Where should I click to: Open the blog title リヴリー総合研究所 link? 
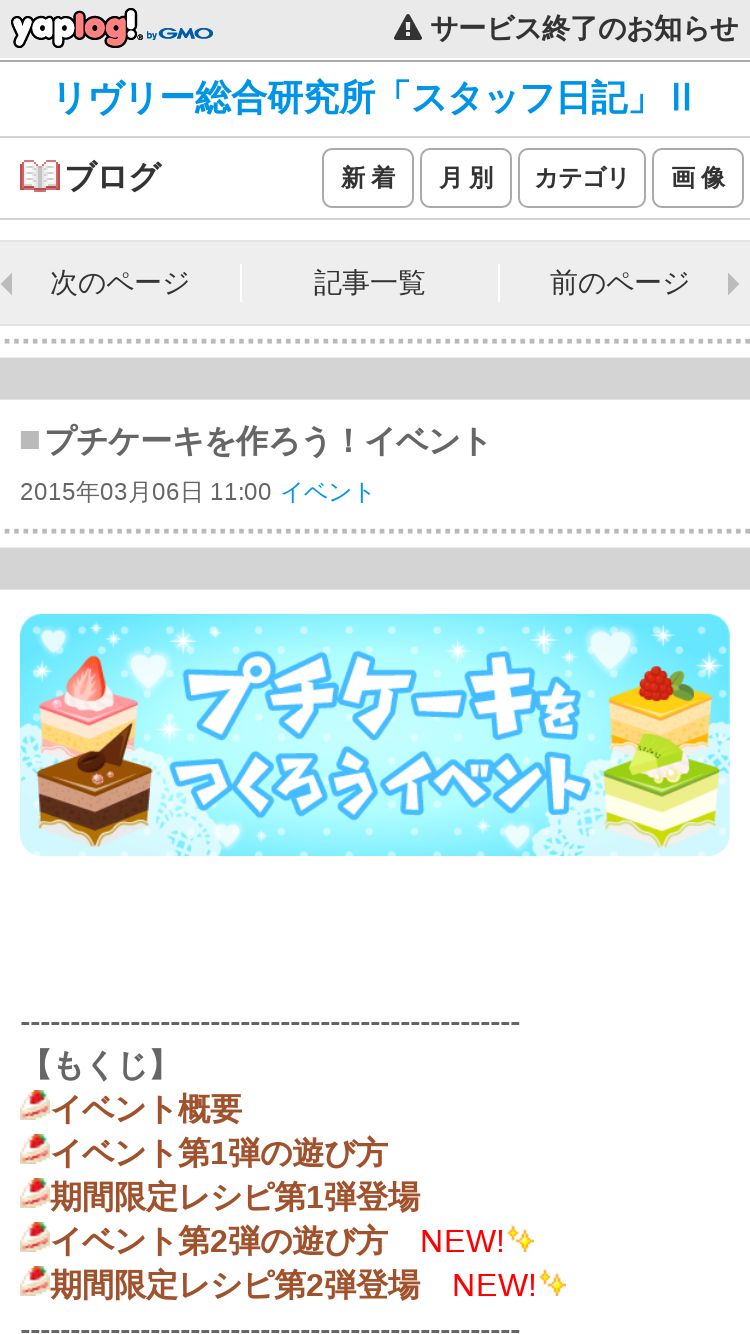pyautogui.click(x=373, y=98)
